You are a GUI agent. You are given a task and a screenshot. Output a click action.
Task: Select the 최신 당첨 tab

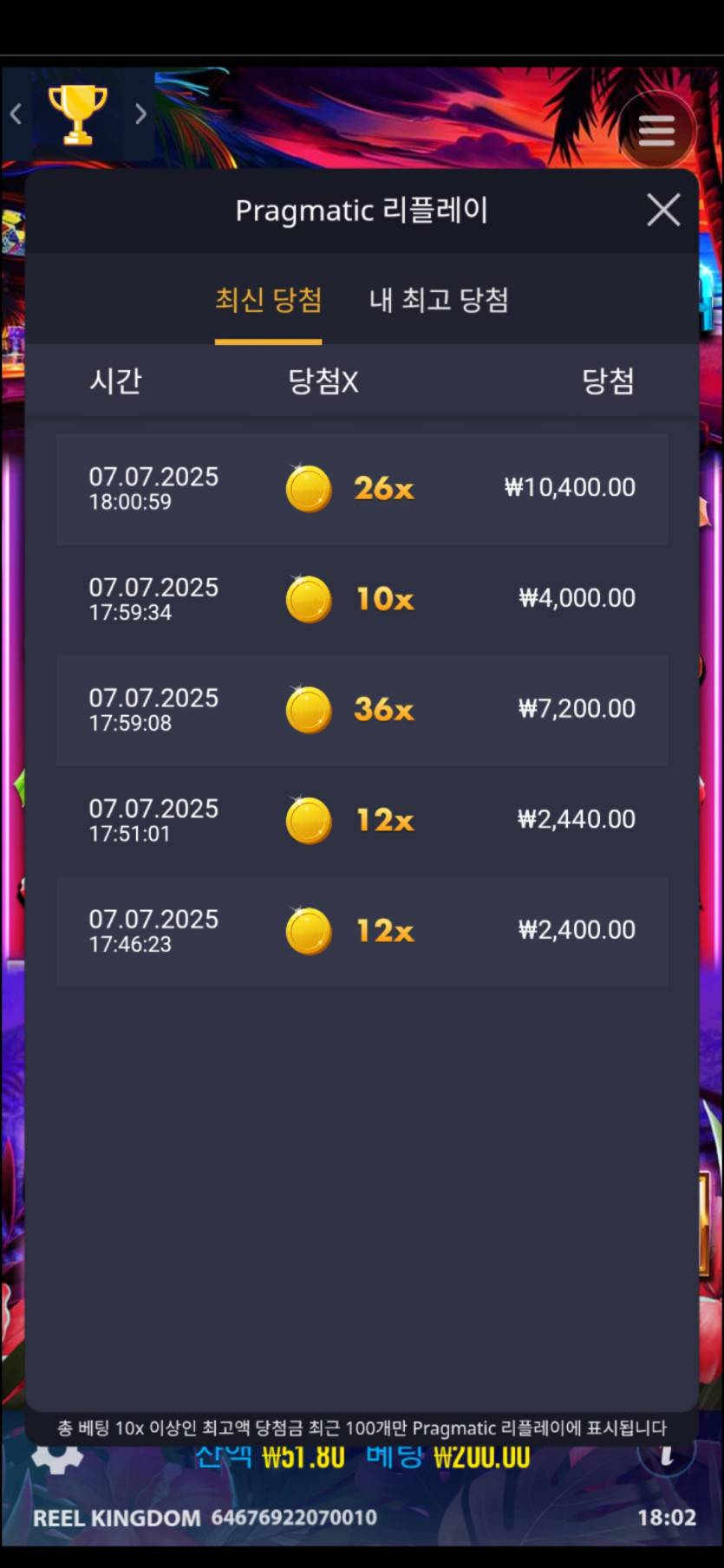pos(268,300)
